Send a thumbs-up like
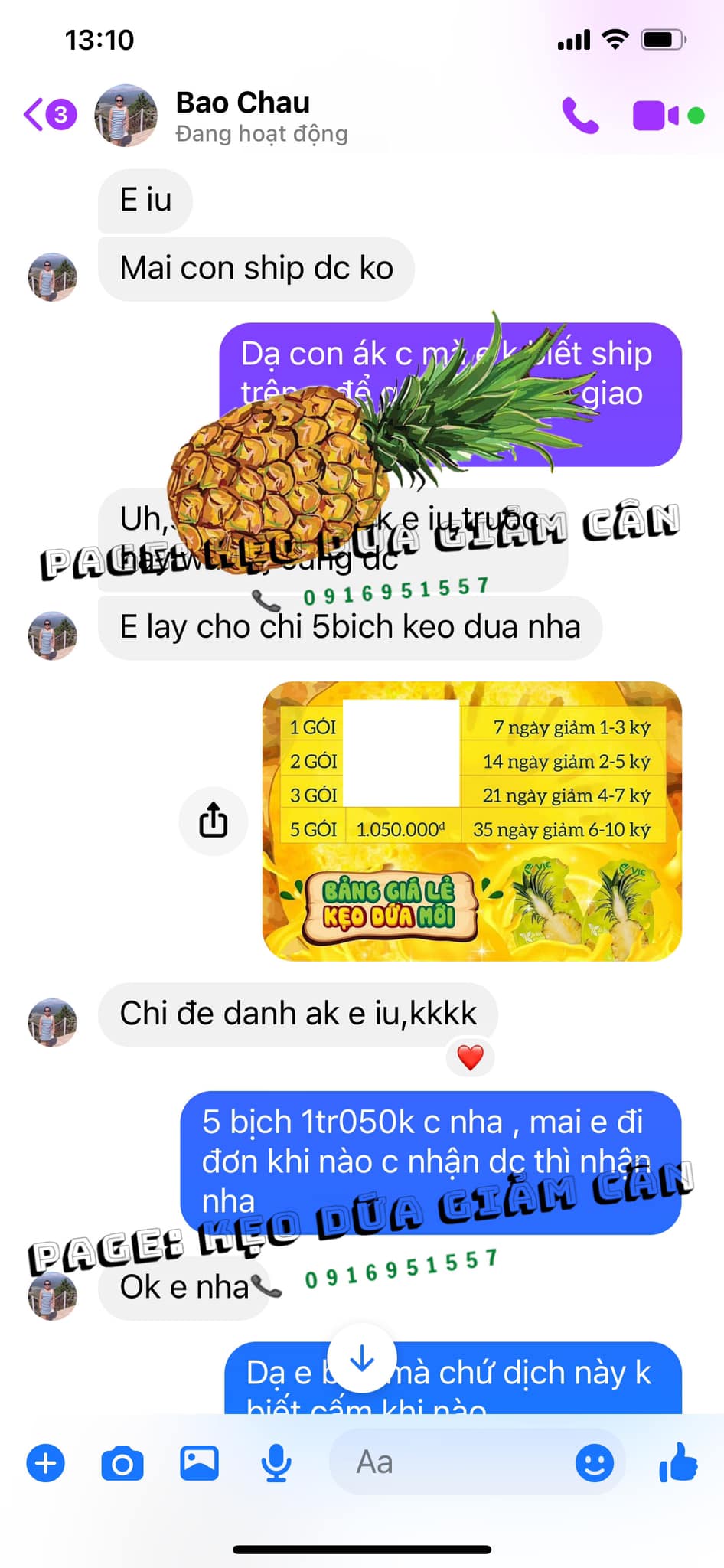 pyautogui.click(x=678, y=1462)
